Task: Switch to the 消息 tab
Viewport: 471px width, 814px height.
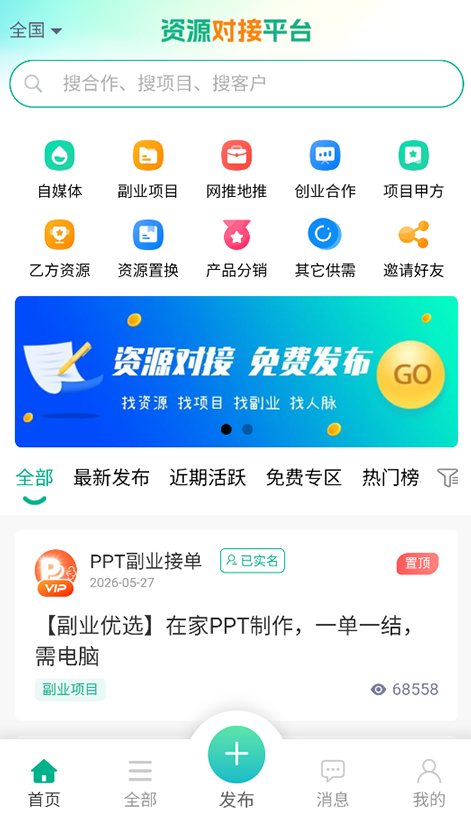Action: [332, 783]
